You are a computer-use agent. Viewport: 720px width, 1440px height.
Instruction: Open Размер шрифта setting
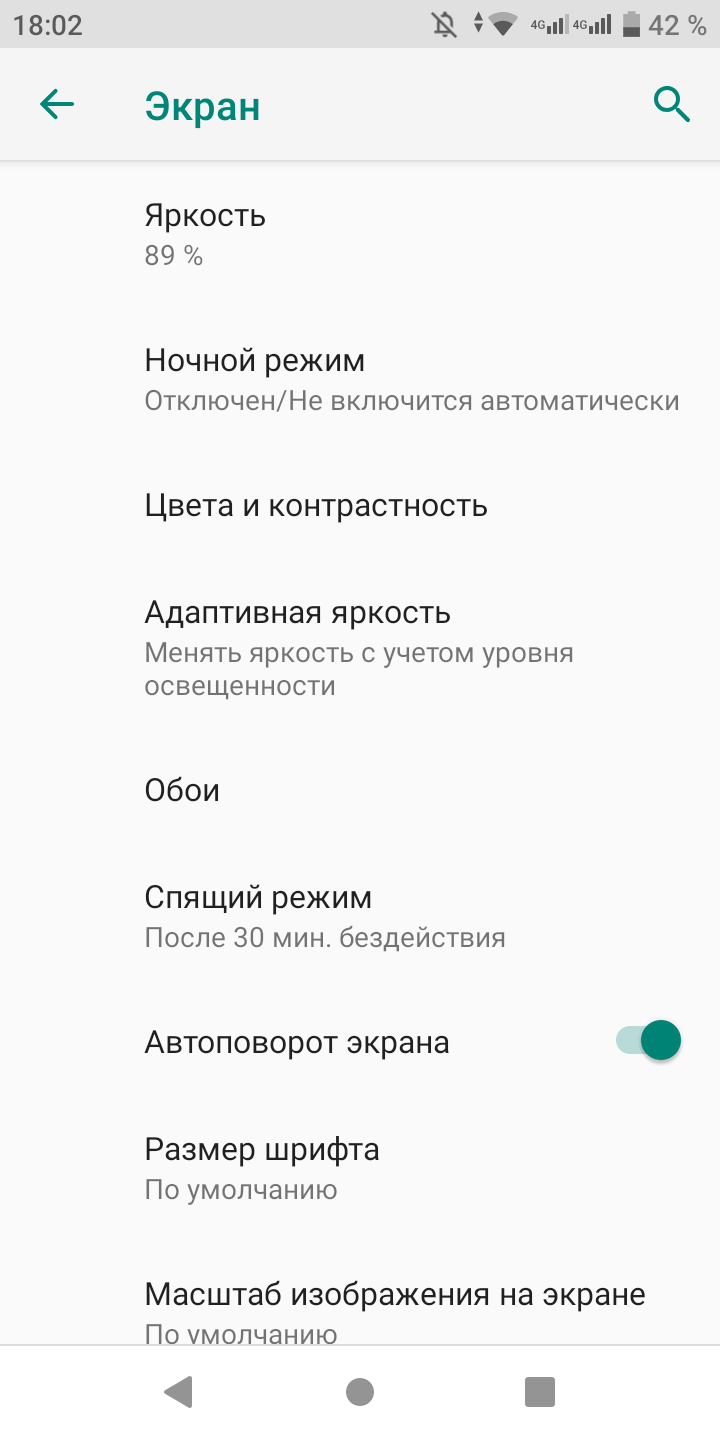[360, 1168]
